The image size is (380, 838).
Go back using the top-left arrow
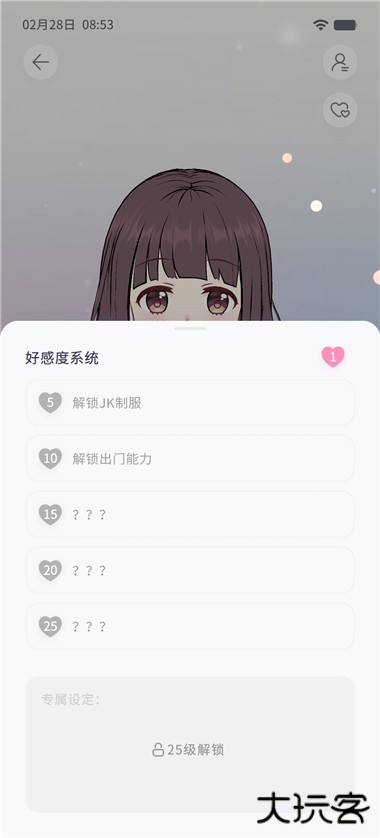(41, 63)
